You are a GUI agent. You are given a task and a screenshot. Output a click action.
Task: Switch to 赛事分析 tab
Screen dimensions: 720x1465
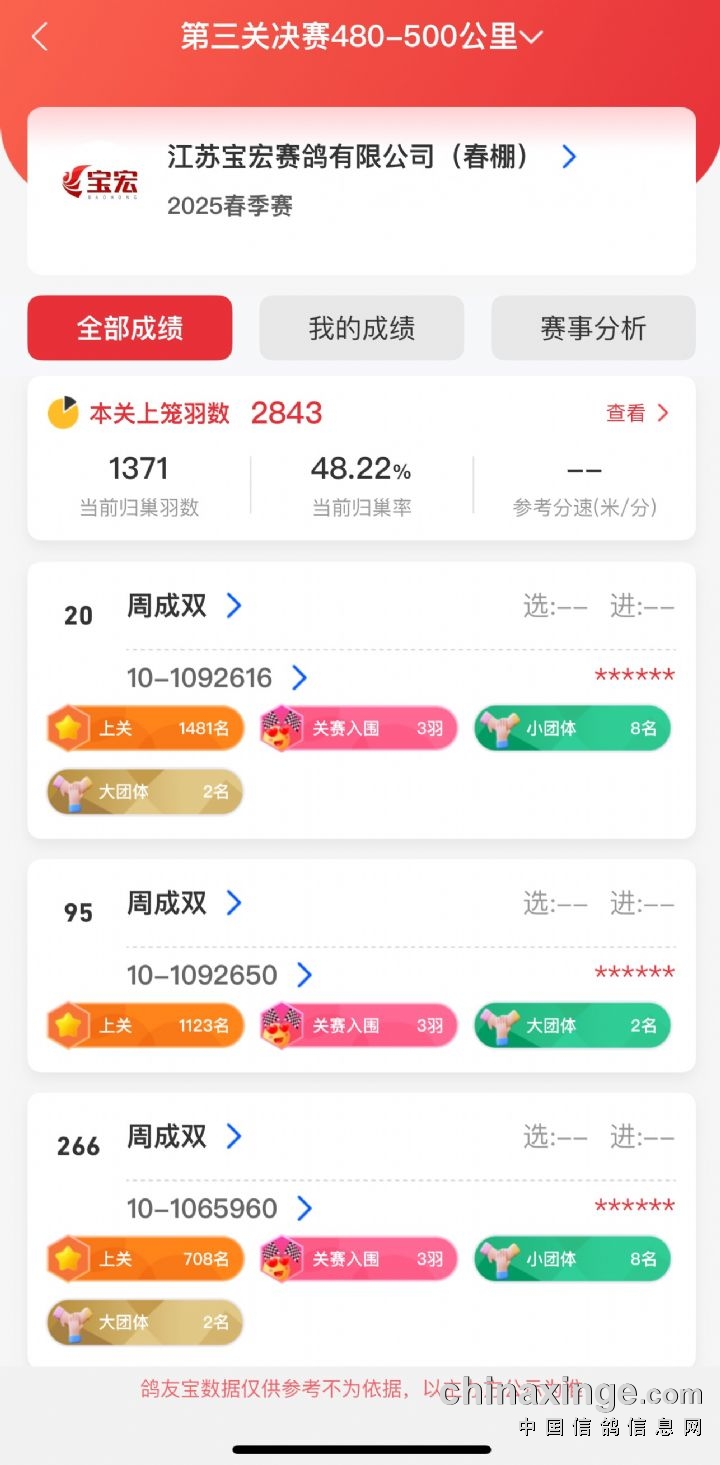pyautogui.click(x=593, y=328)
